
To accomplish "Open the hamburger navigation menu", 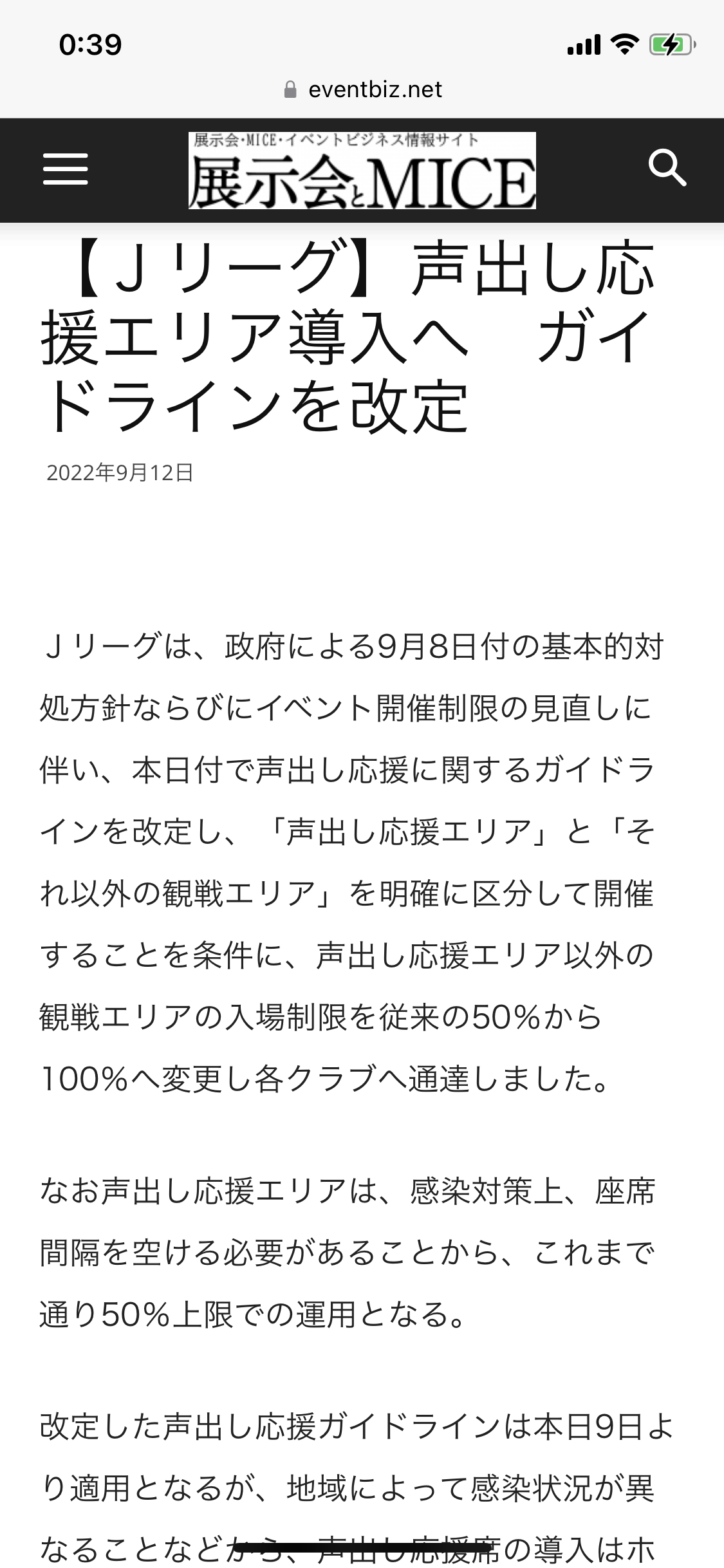I will [x=65, y=169].
